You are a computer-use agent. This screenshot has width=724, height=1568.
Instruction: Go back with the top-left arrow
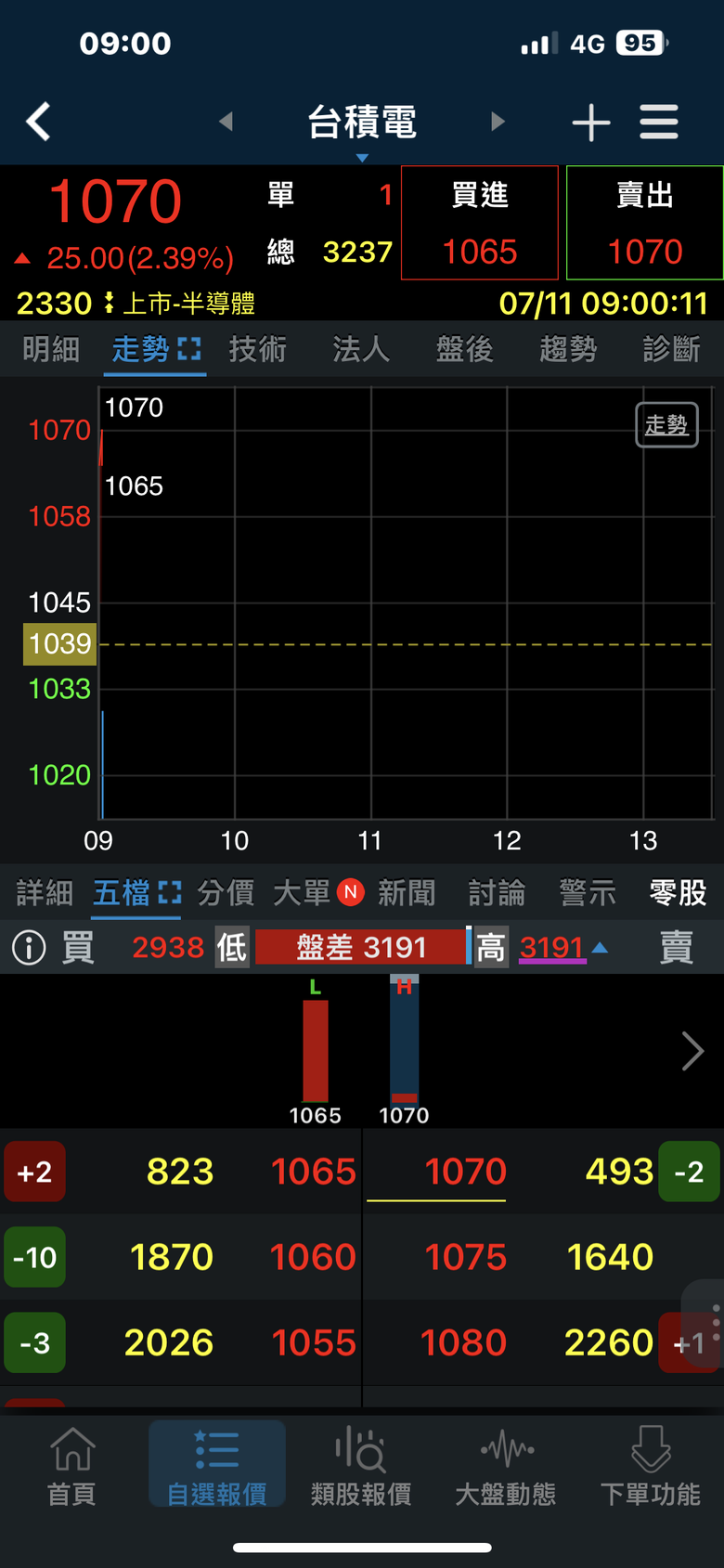coord(38,122)
